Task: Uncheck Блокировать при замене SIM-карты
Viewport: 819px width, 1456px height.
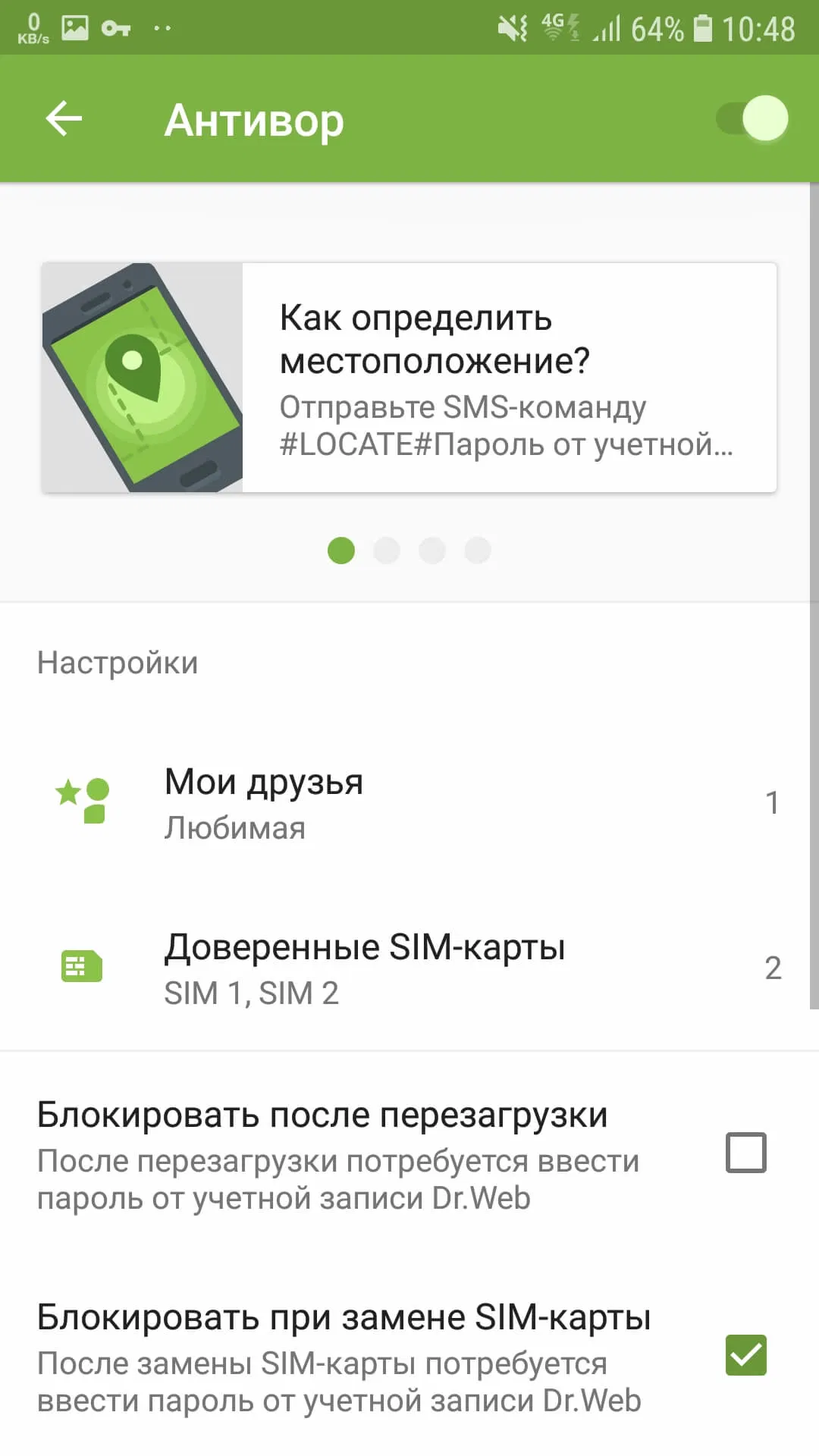Action: coord(745,1355)
